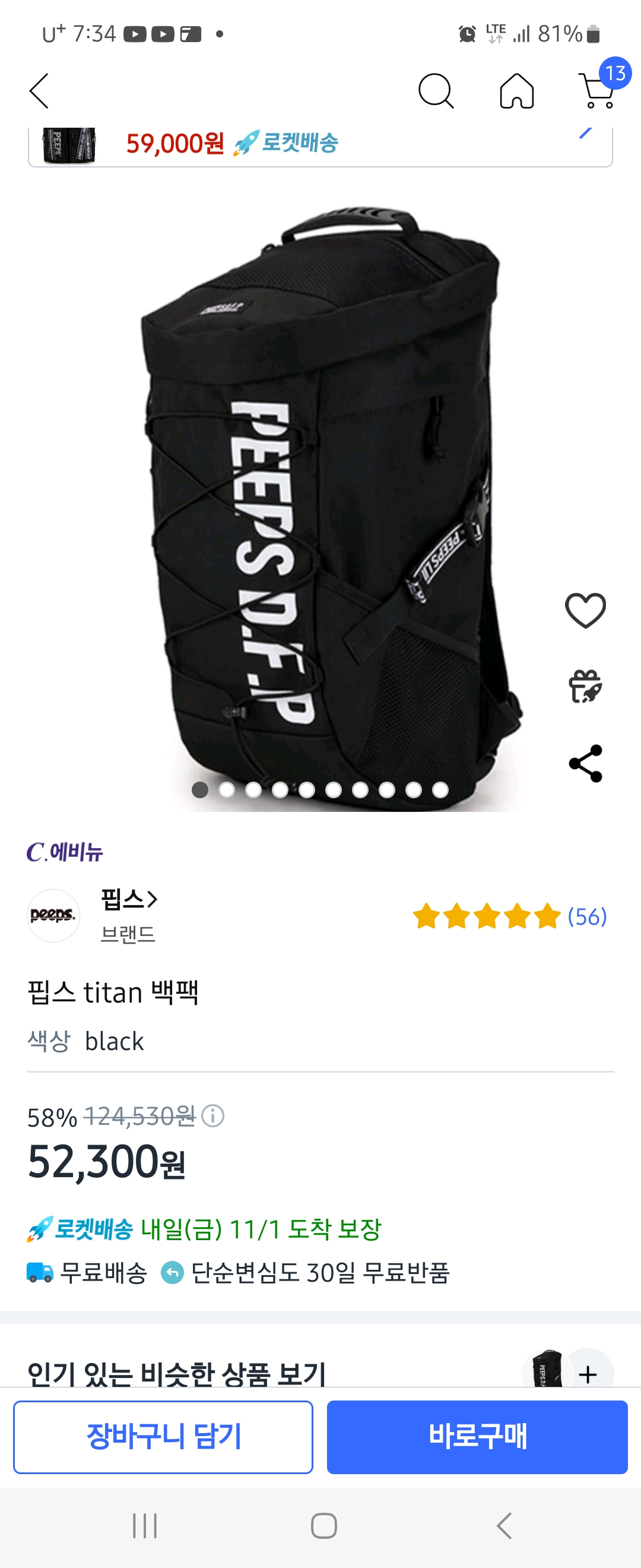Tap the system home button
Image resolution: width=641 pixels, height=1568 pixels.
point(323,1525)
